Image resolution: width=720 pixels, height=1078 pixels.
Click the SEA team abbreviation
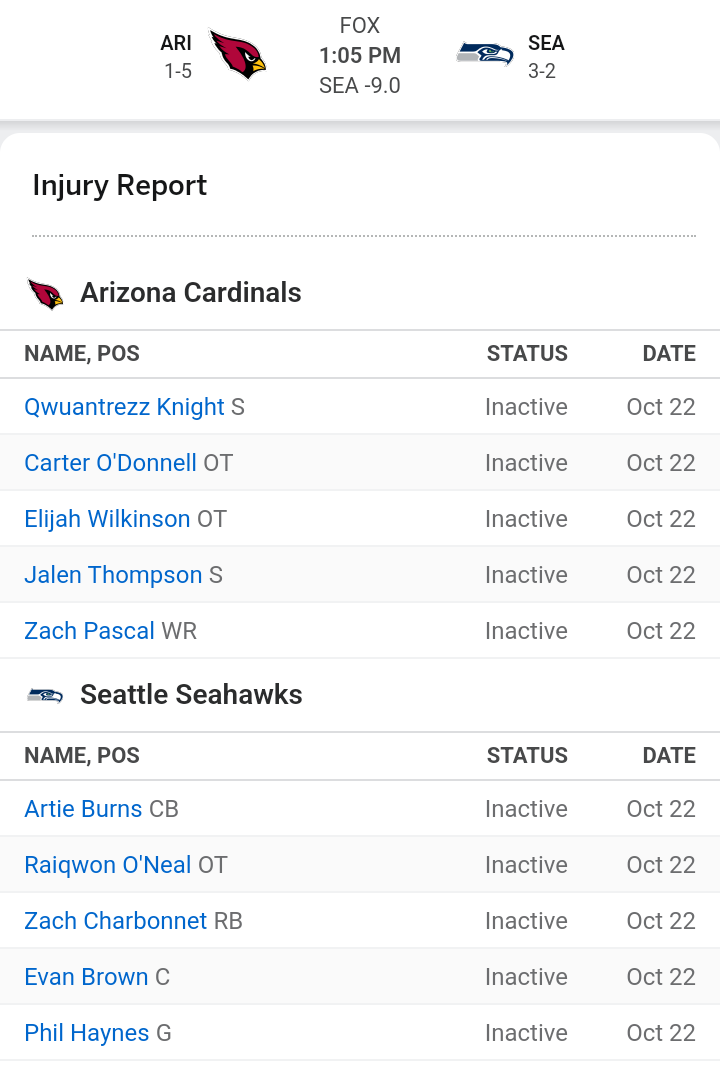pos(546,43)
